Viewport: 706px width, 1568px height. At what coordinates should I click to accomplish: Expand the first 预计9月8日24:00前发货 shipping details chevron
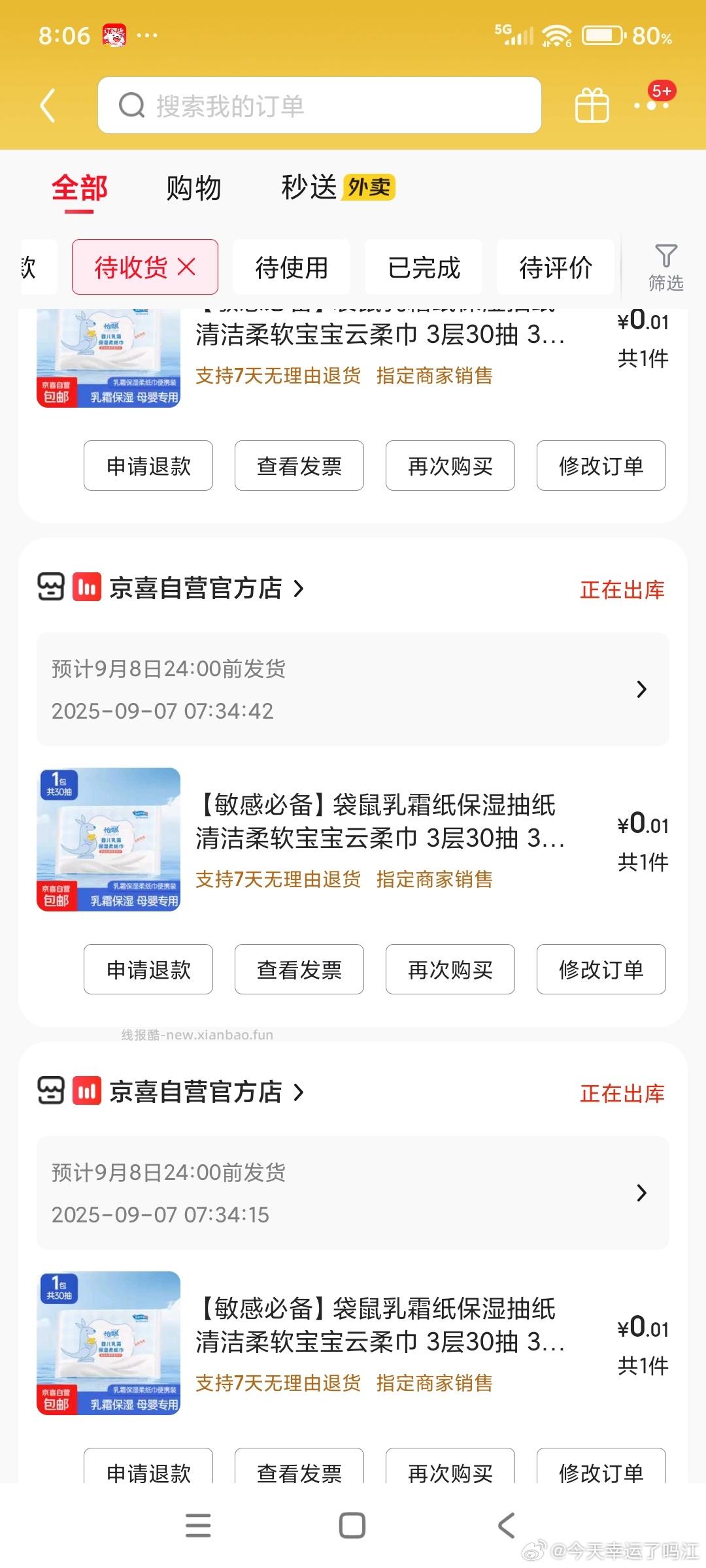pos(641,689)
